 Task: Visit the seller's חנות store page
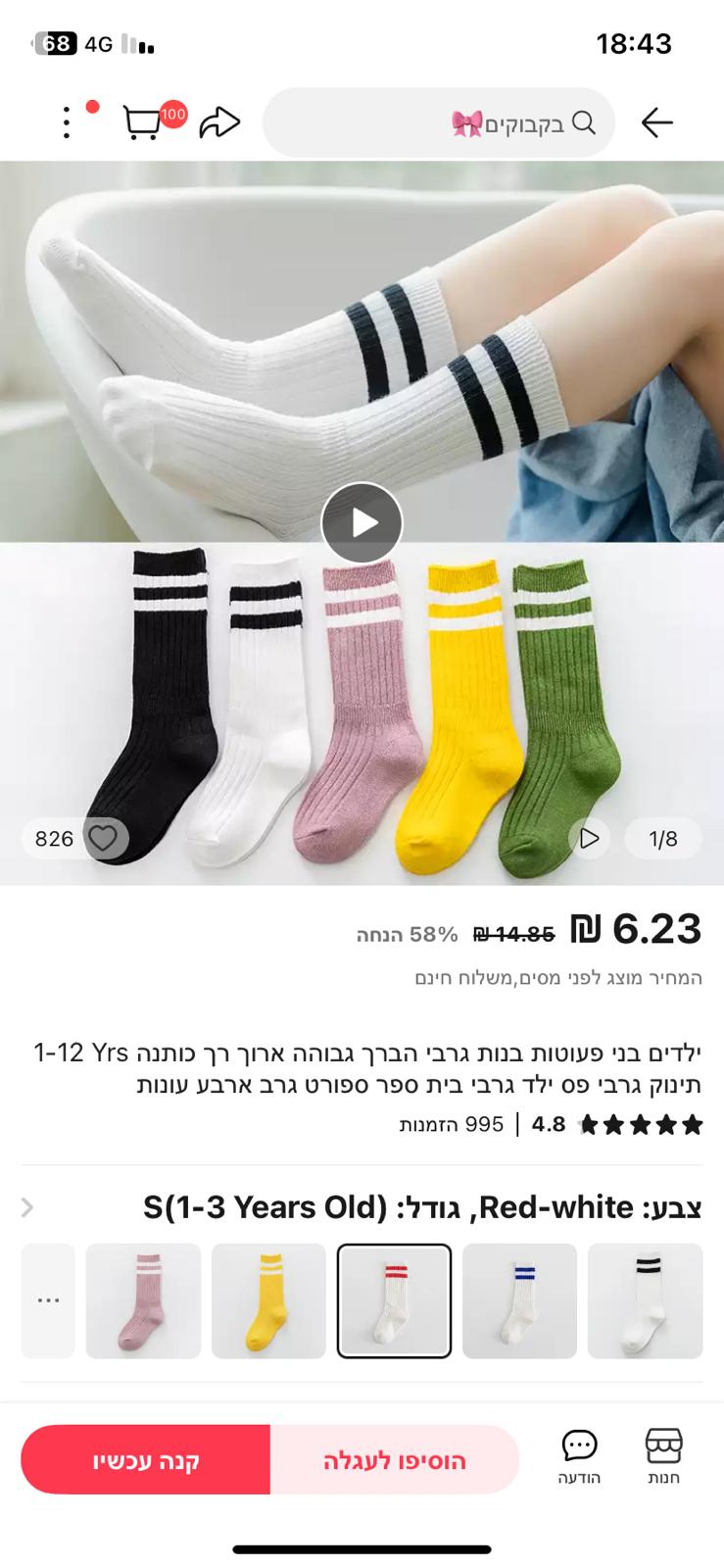pyautogui.click(x=663, y=1456)
